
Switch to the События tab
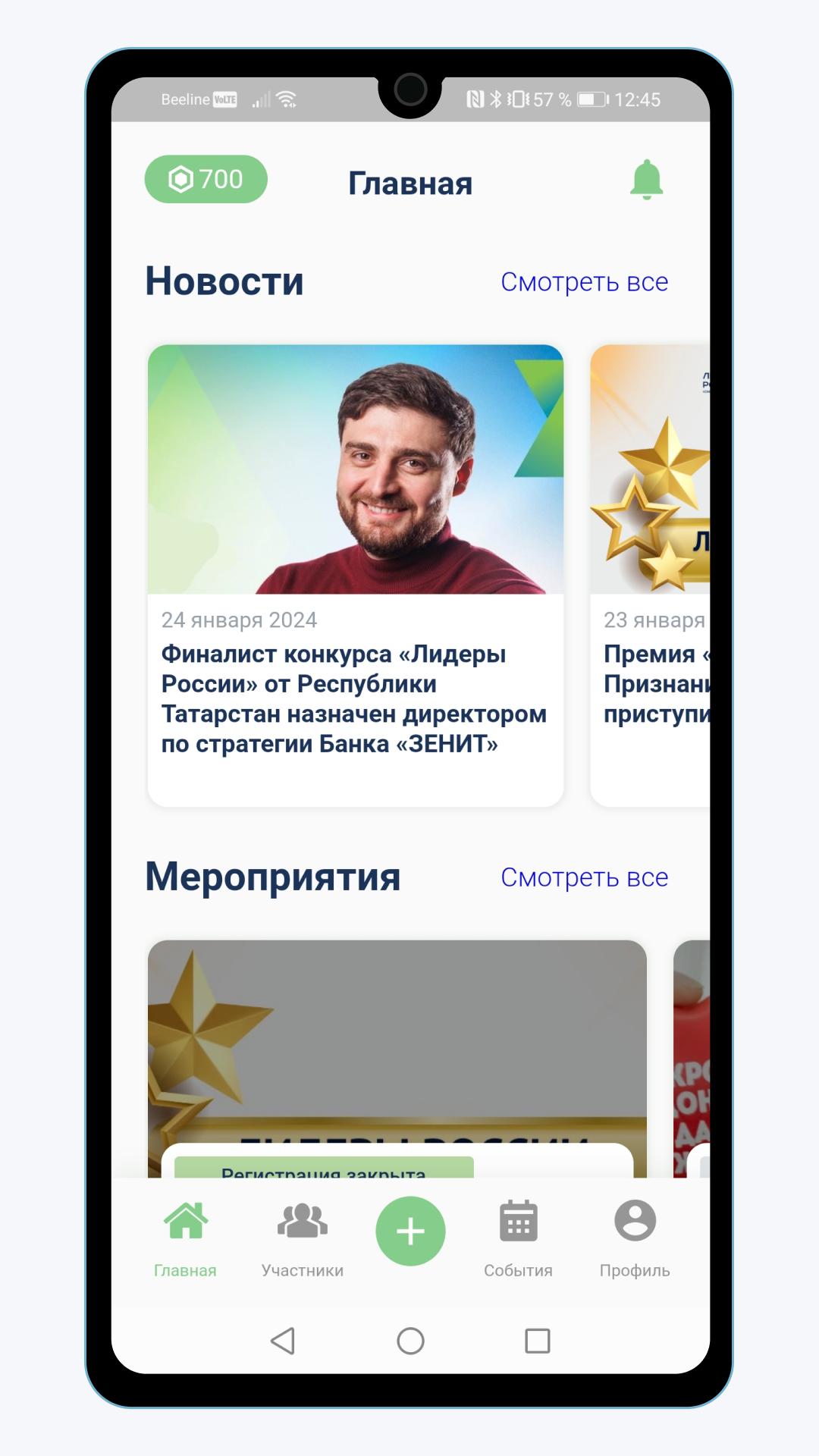(519, 1239)
